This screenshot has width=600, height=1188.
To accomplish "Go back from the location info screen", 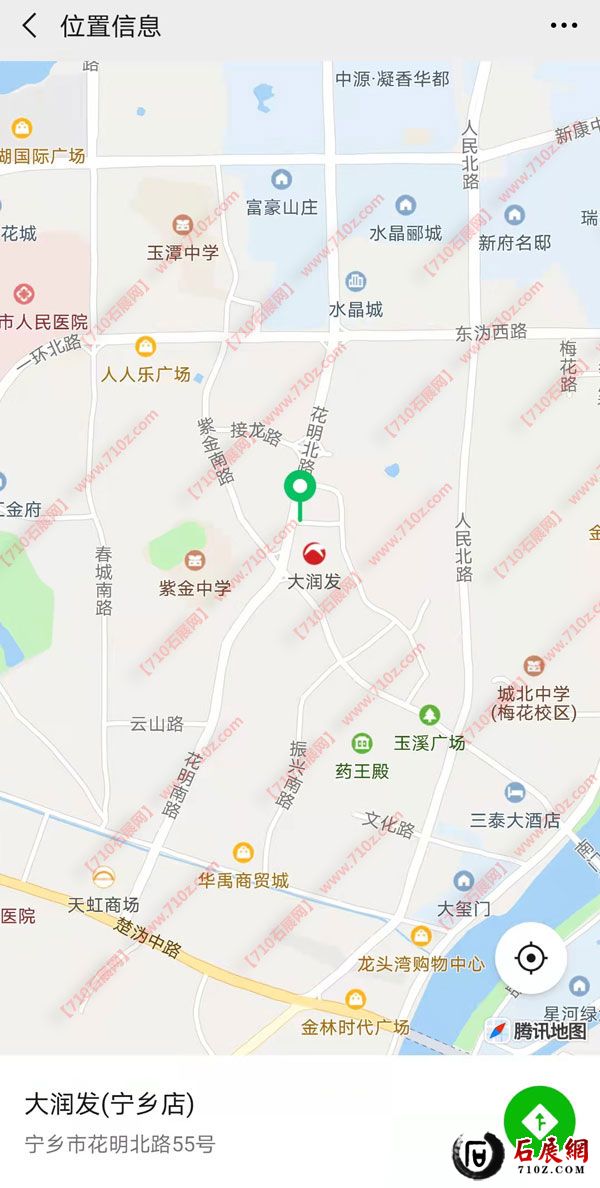I will point(30,27).
